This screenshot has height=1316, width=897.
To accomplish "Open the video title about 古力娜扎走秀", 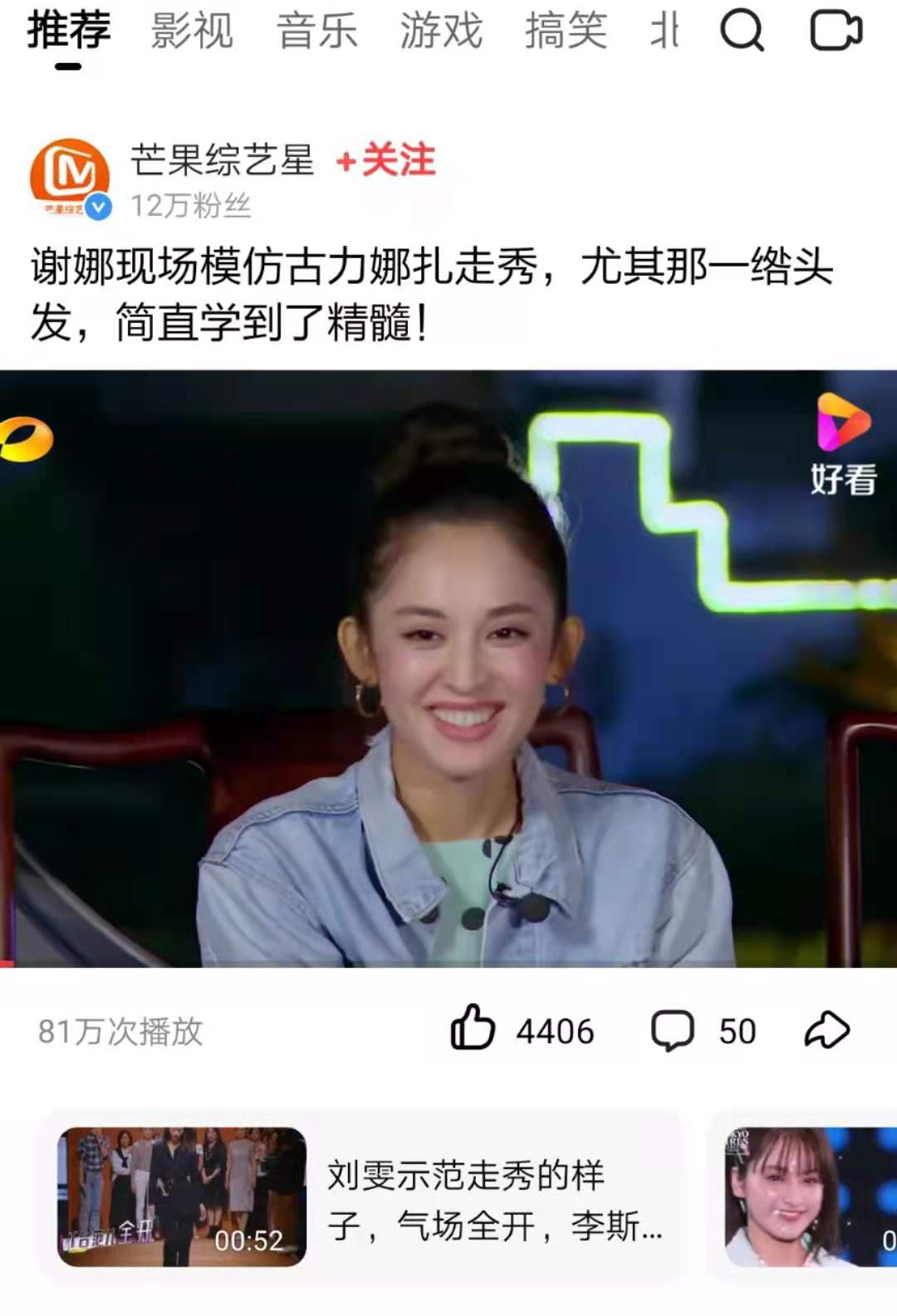I will click(432, 295).
